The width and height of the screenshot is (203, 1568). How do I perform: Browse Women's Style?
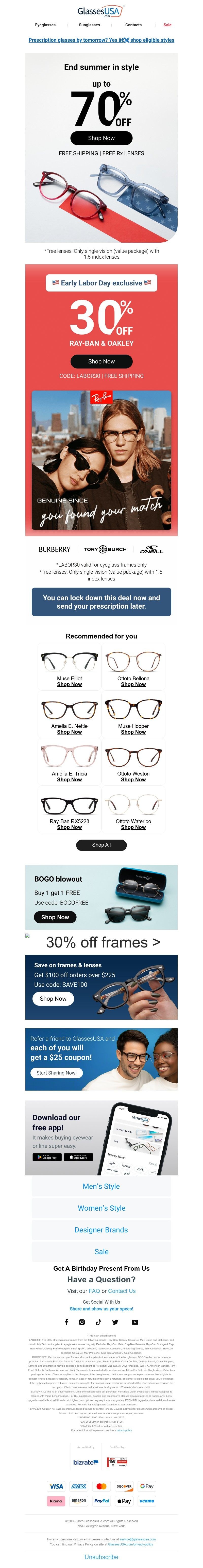101,1208
